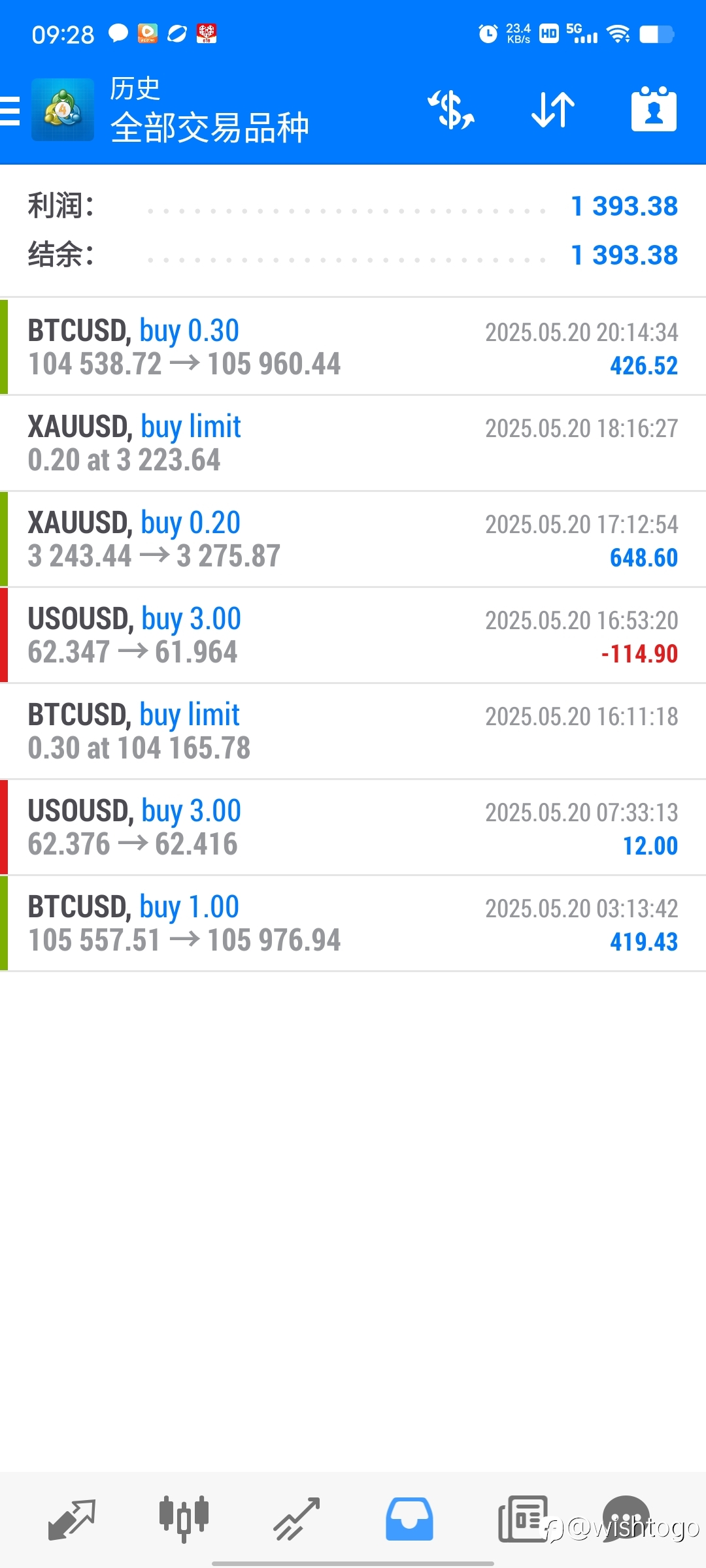Switch to the Quotes tab
706x1568 pixels.
72,1520
